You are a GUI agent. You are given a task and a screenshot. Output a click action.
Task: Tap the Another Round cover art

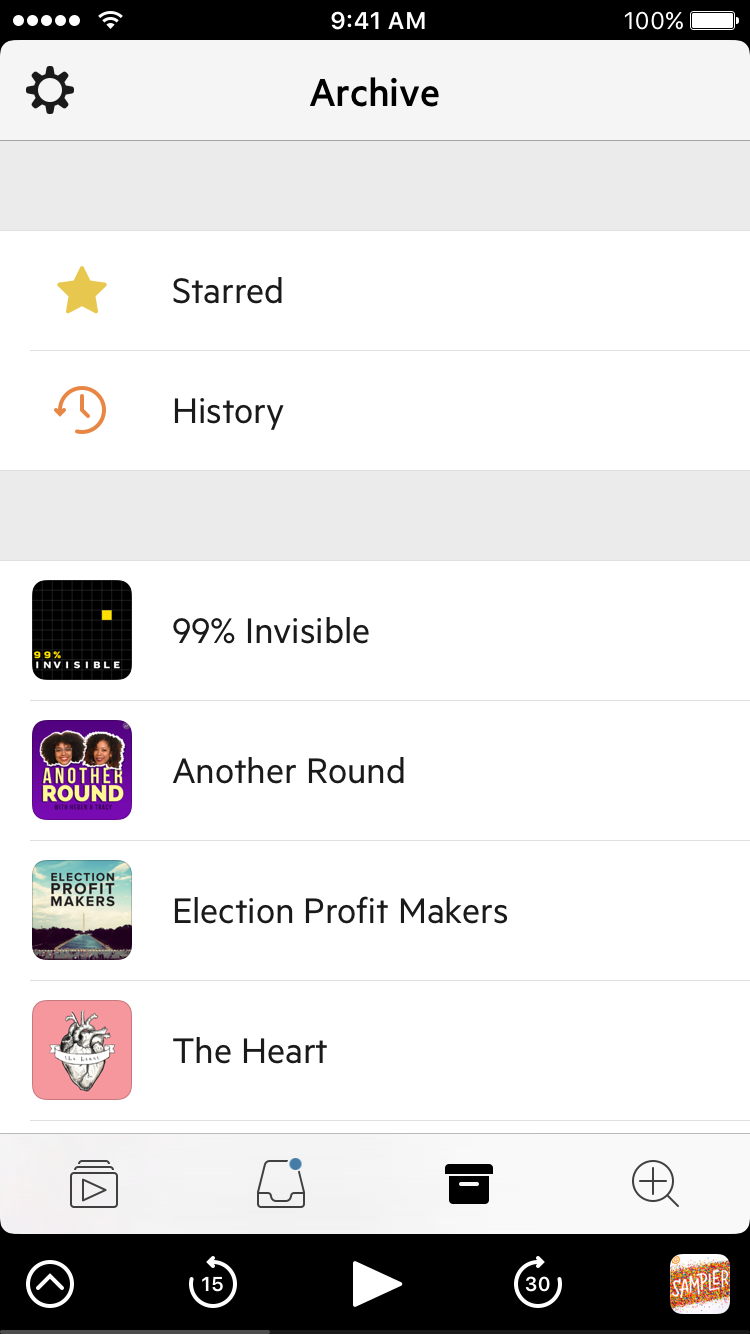click(x=81, y=770)
